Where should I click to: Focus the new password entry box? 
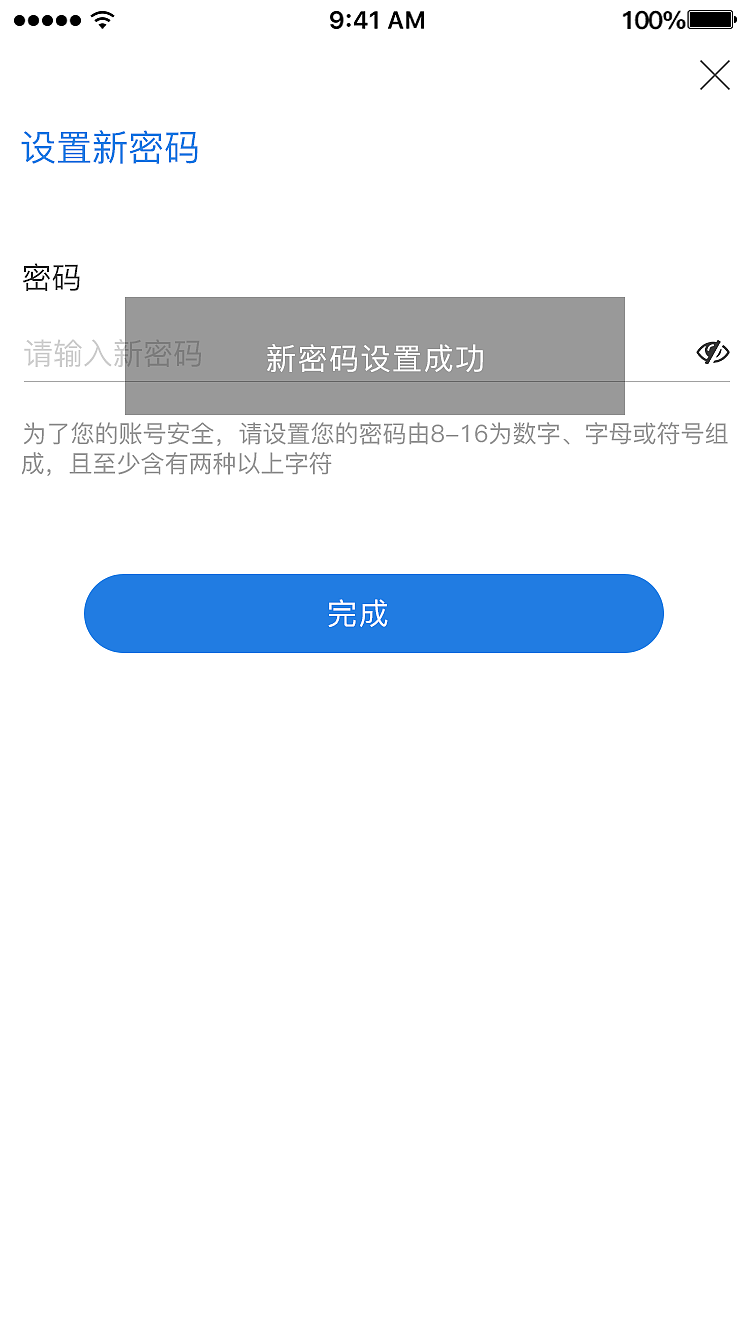pos(115,353)
